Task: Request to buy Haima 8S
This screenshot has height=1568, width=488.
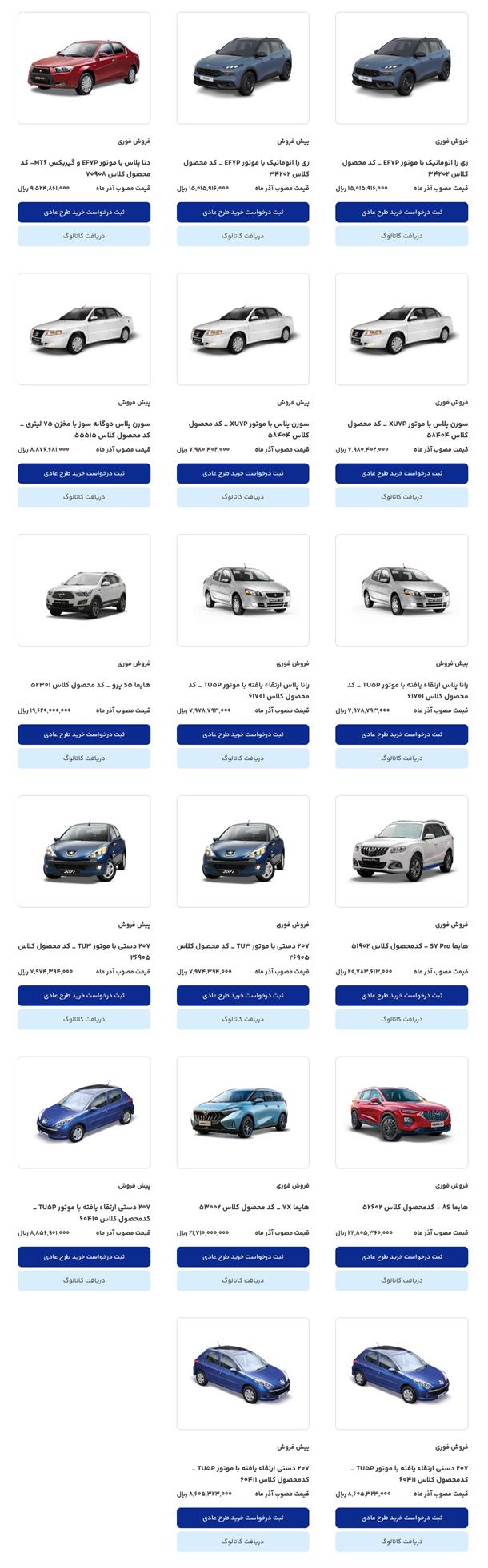Action: pos(402,1256)
